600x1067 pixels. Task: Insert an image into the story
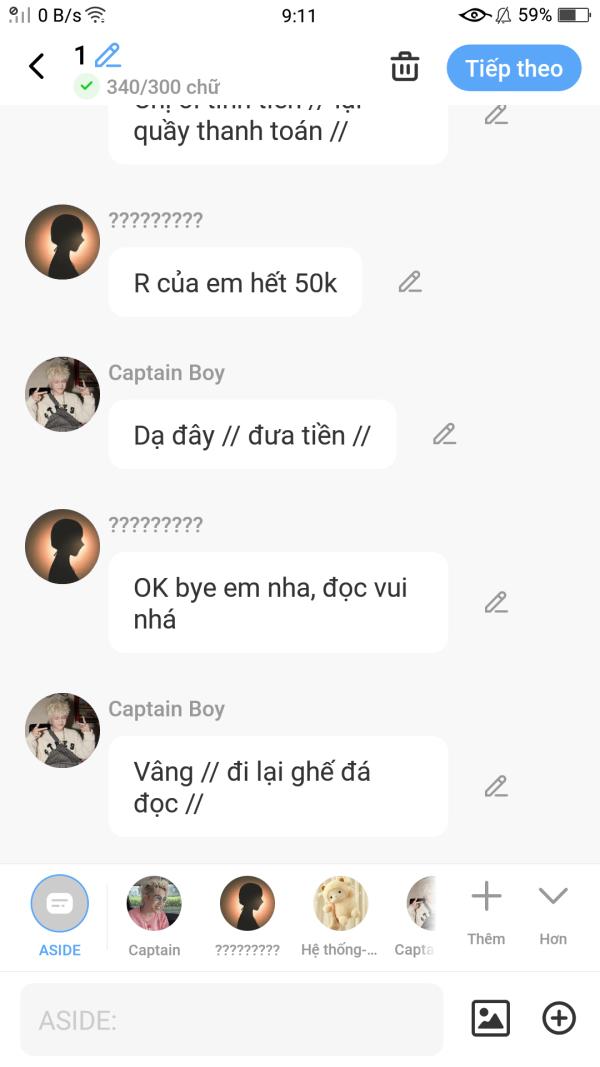490,1018
